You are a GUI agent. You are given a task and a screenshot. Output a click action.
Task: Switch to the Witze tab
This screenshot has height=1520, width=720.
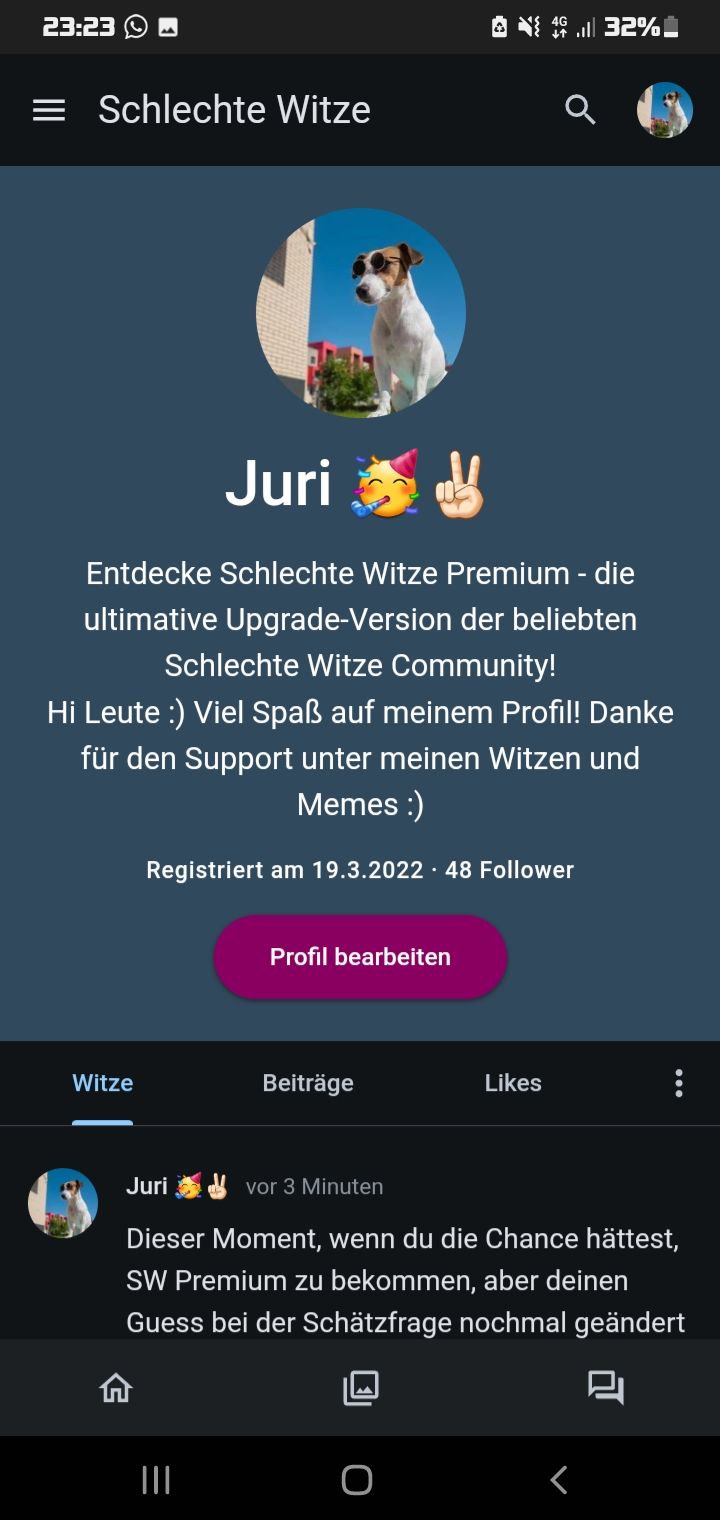pyautogui.click(x=102, y=1083)
